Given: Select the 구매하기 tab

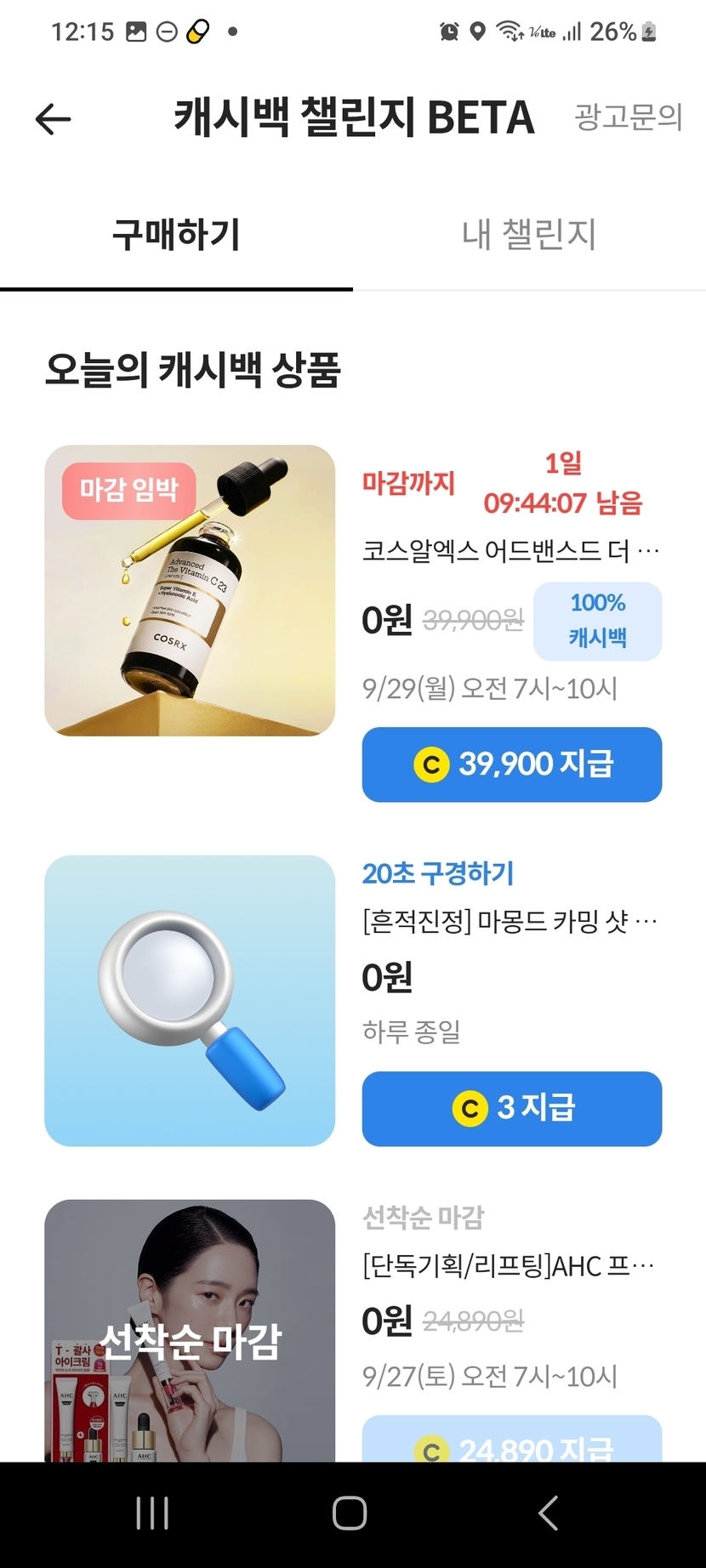Looking at the screenshot, I should (x=176, y=235).
